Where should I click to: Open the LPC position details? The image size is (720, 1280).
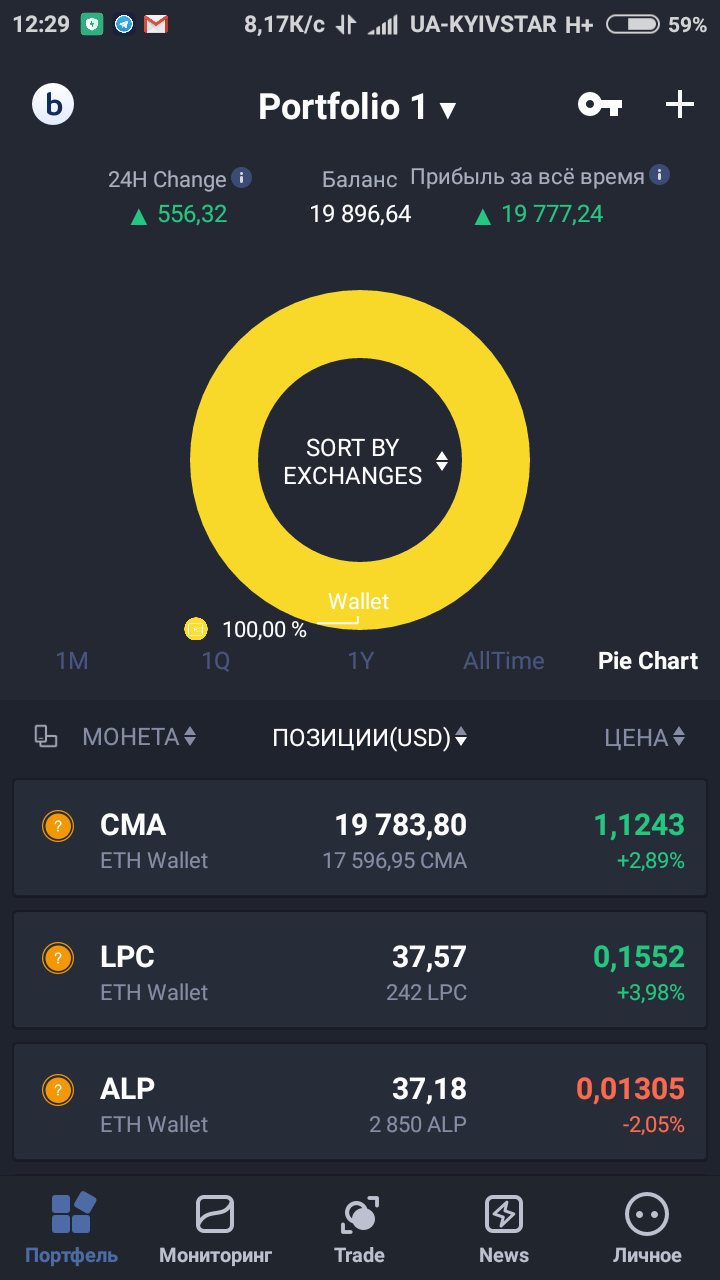[x=360, y=970]
